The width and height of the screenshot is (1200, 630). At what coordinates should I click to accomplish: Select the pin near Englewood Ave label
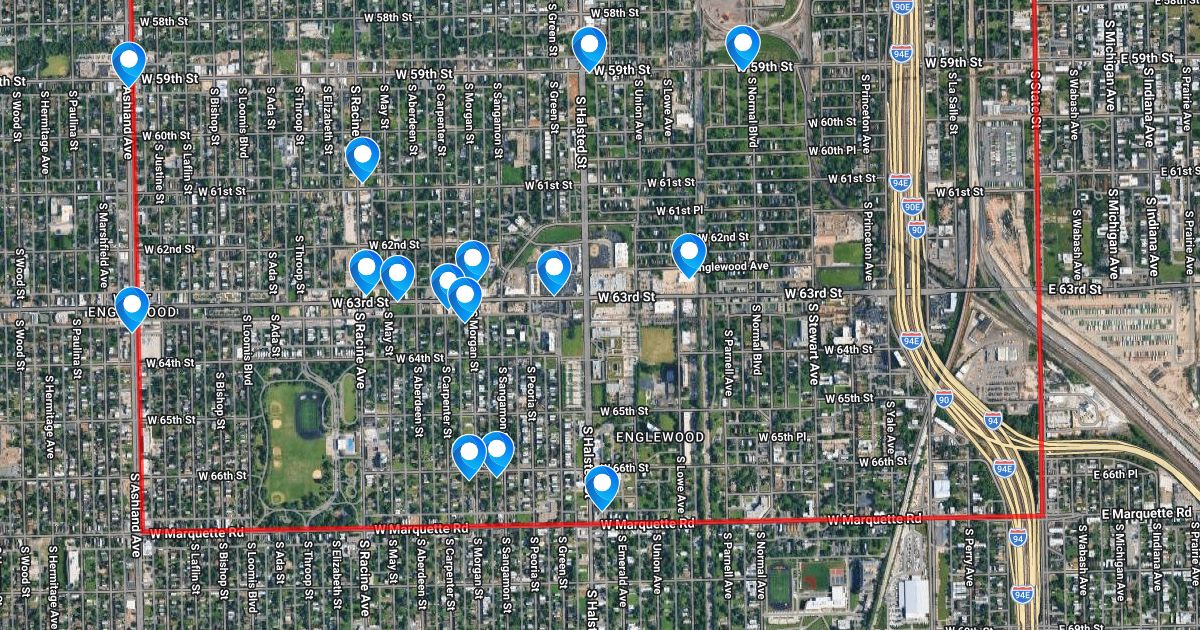(688, 252)
